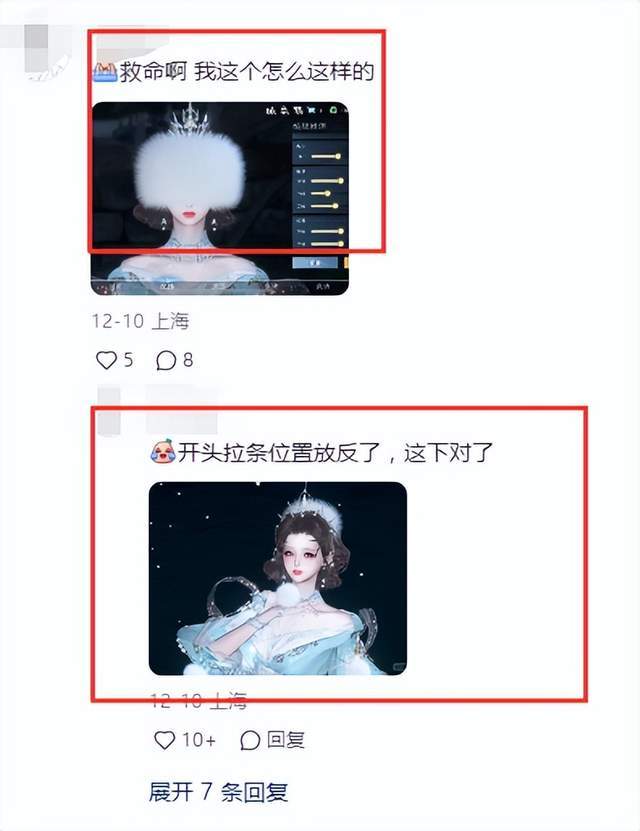Like the reply with 10+ likes
640x831 pixels.
(163, 740)
